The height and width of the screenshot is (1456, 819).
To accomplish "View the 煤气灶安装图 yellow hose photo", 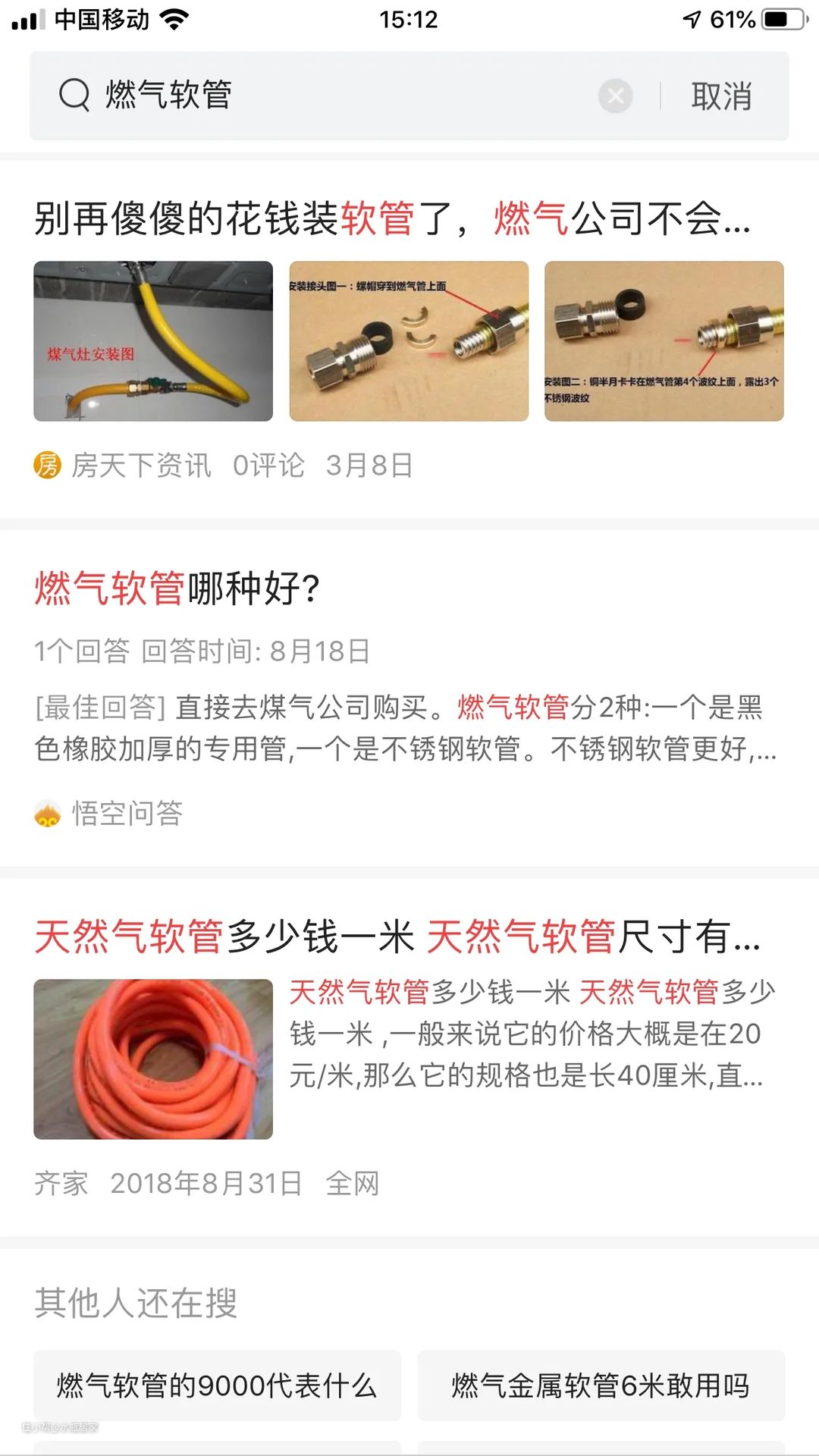I will [153, 341].
